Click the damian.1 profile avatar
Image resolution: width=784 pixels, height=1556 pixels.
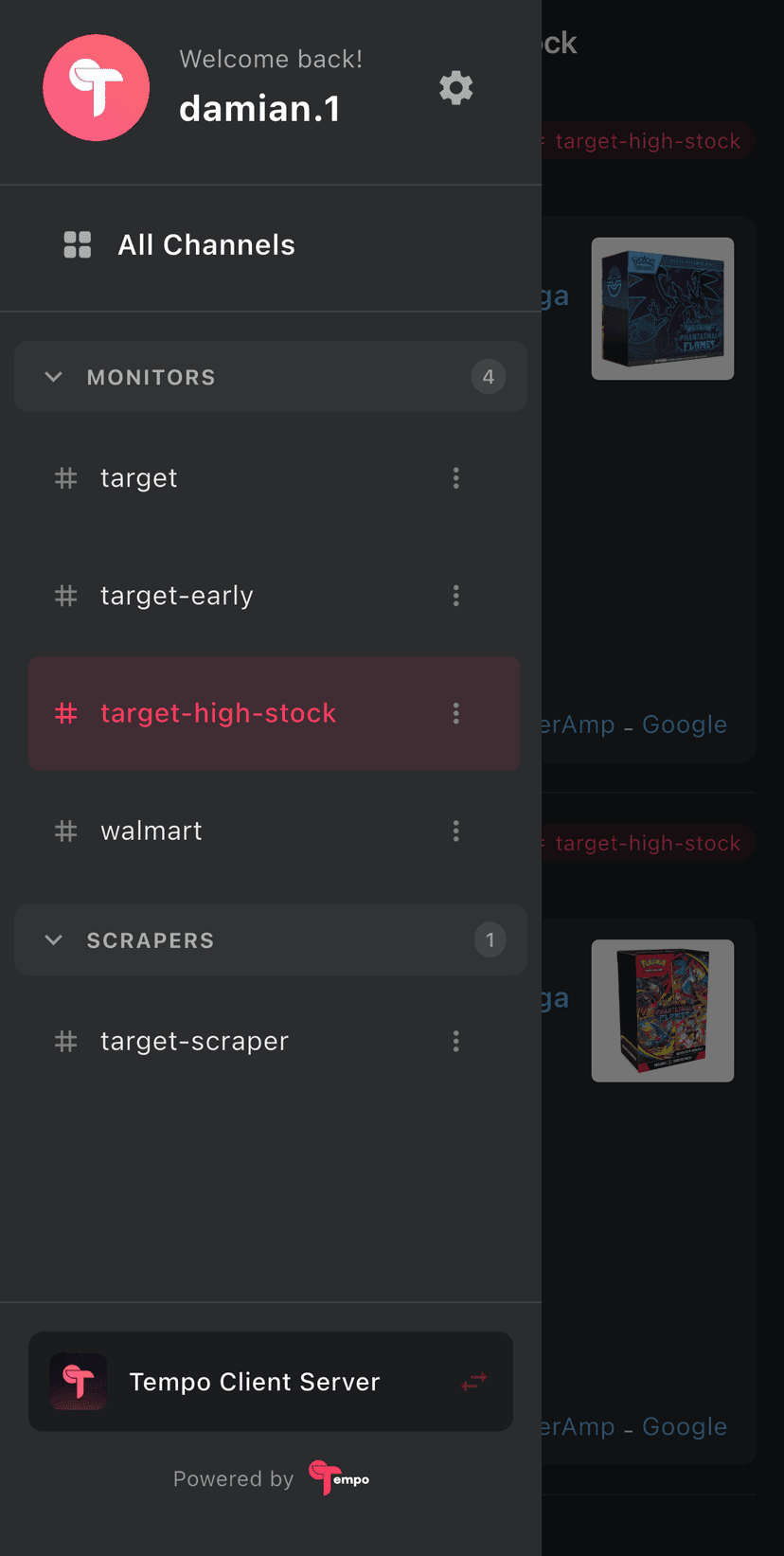click(96, 87)
